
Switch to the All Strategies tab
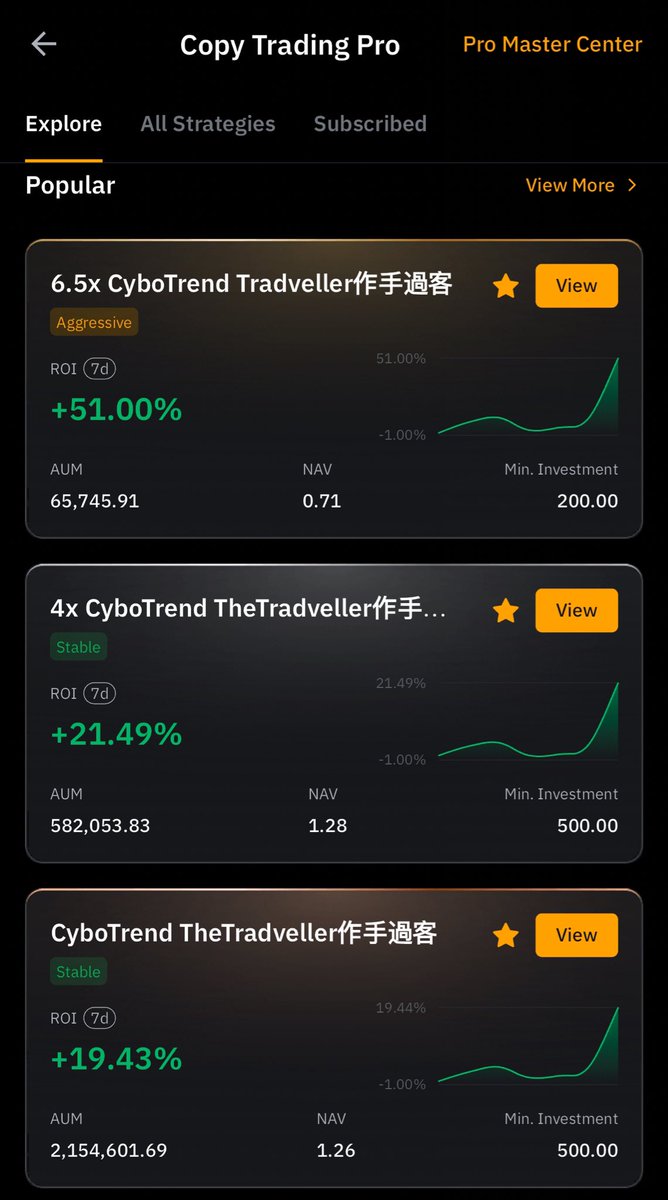click(x=208, y=124)
